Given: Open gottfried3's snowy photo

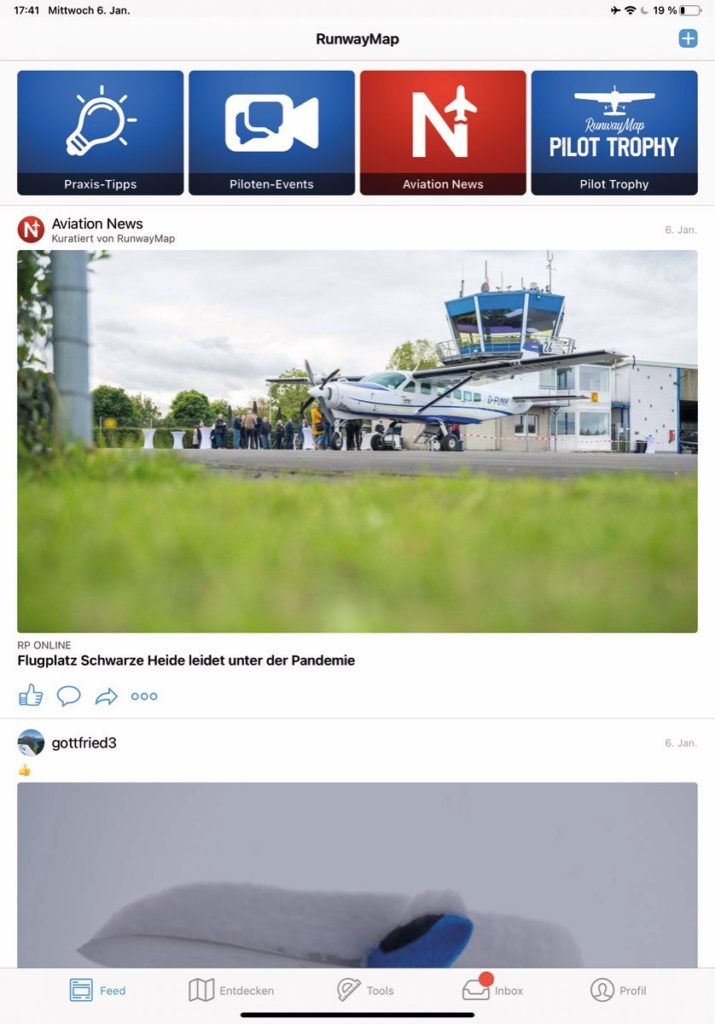Looking at the screenshot, I should [x=357, y=875].
